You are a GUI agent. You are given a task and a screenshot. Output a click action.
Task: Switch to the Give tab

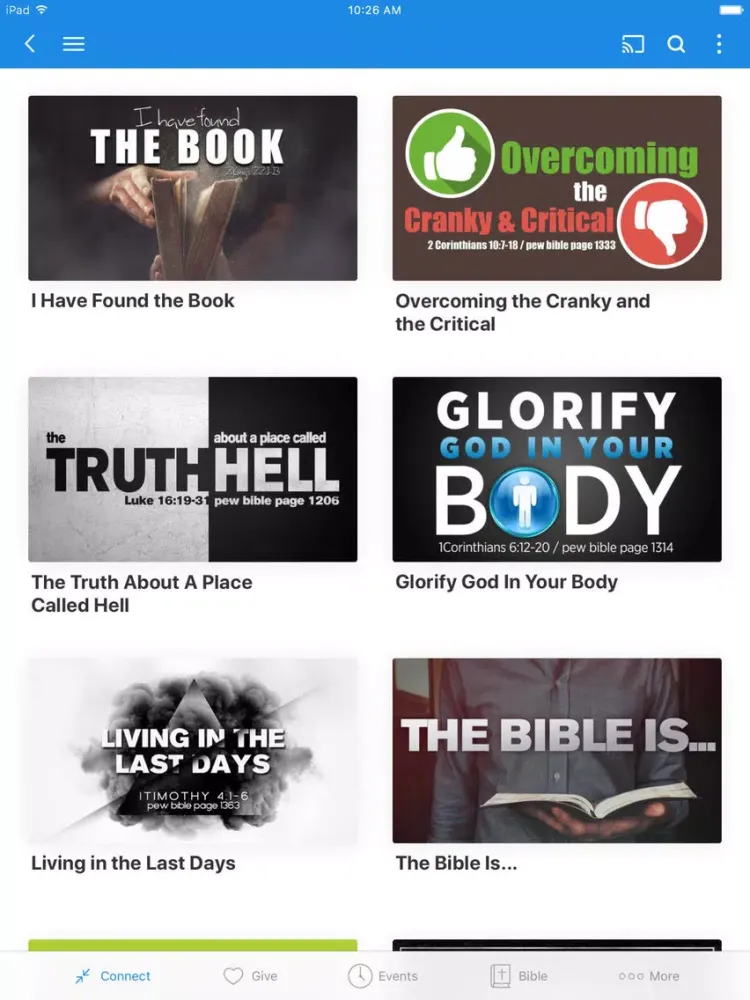250,976
